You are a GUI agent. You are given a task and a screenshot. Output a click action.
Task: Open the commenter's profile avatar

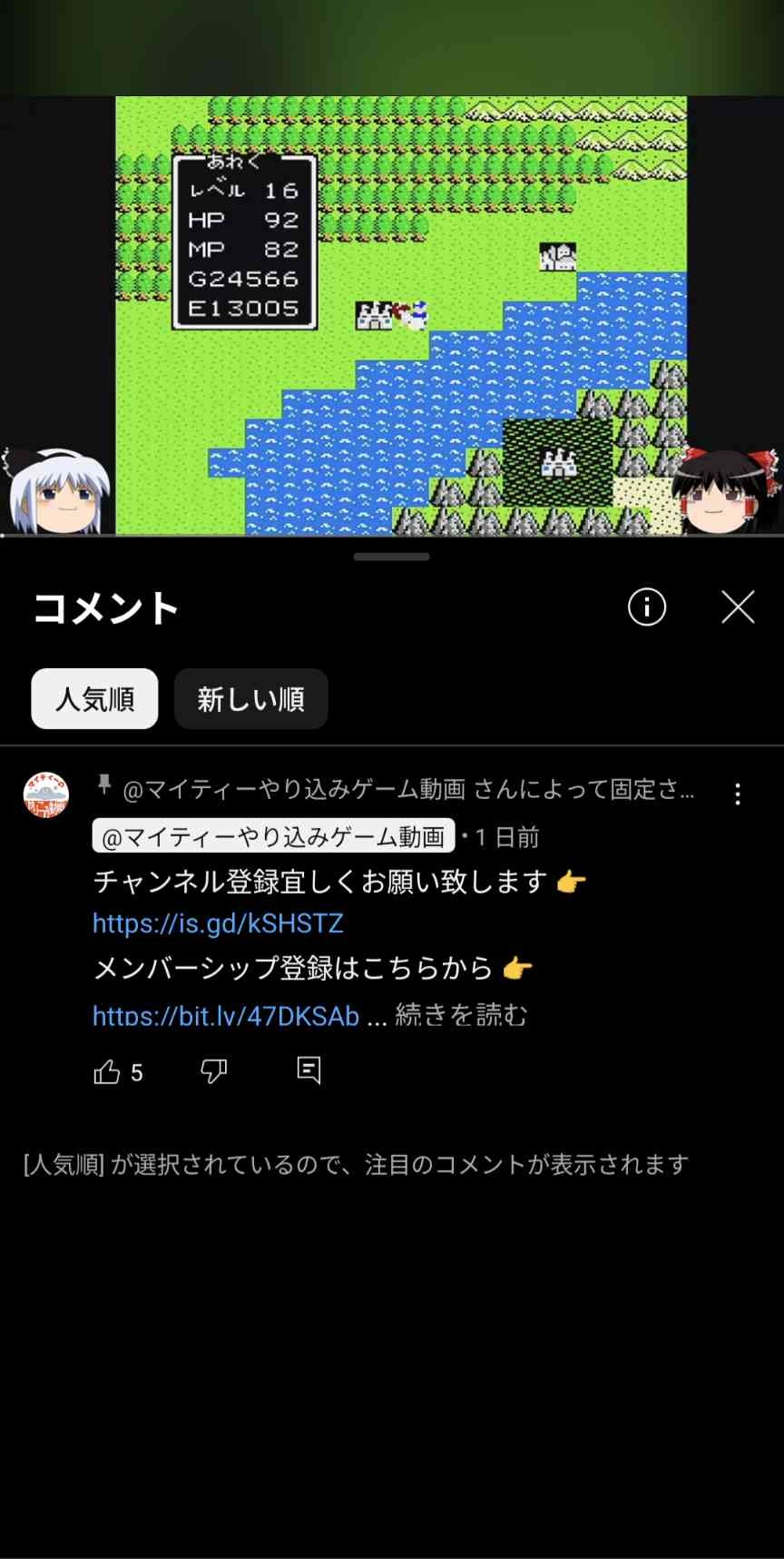coord(46,795)
